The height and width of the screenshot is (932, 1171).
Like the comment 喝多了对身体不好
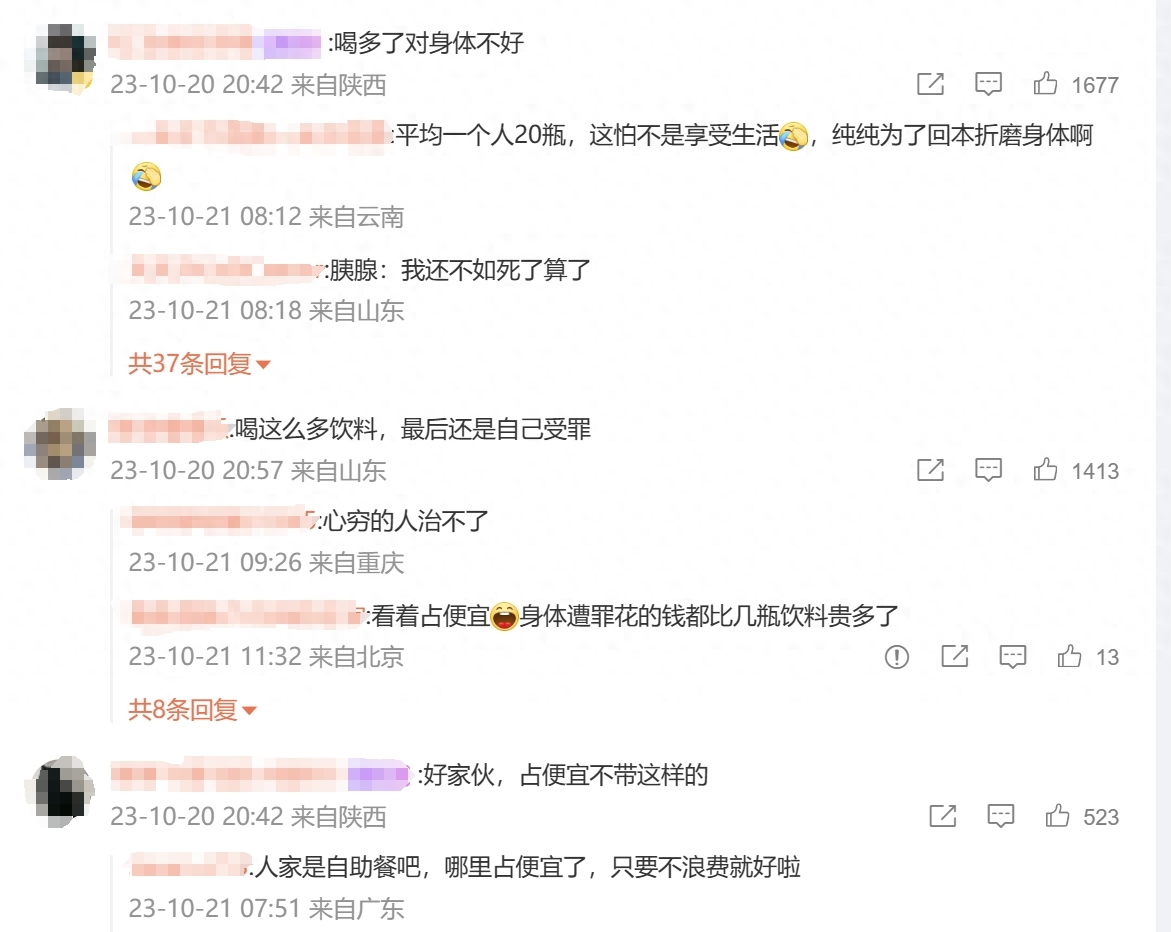pos(1046,84)
